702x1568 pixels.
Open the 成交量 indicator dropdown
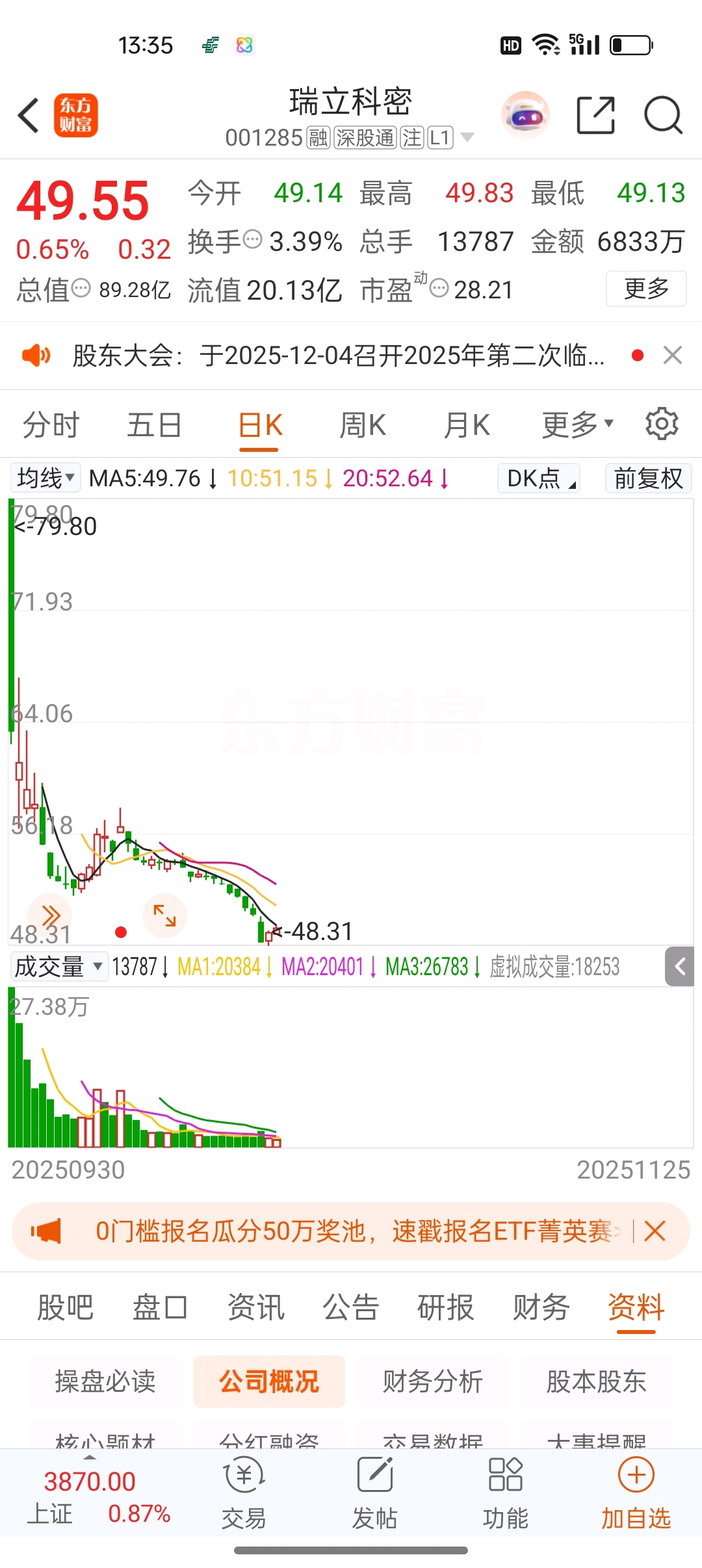[x=58, y=967]
